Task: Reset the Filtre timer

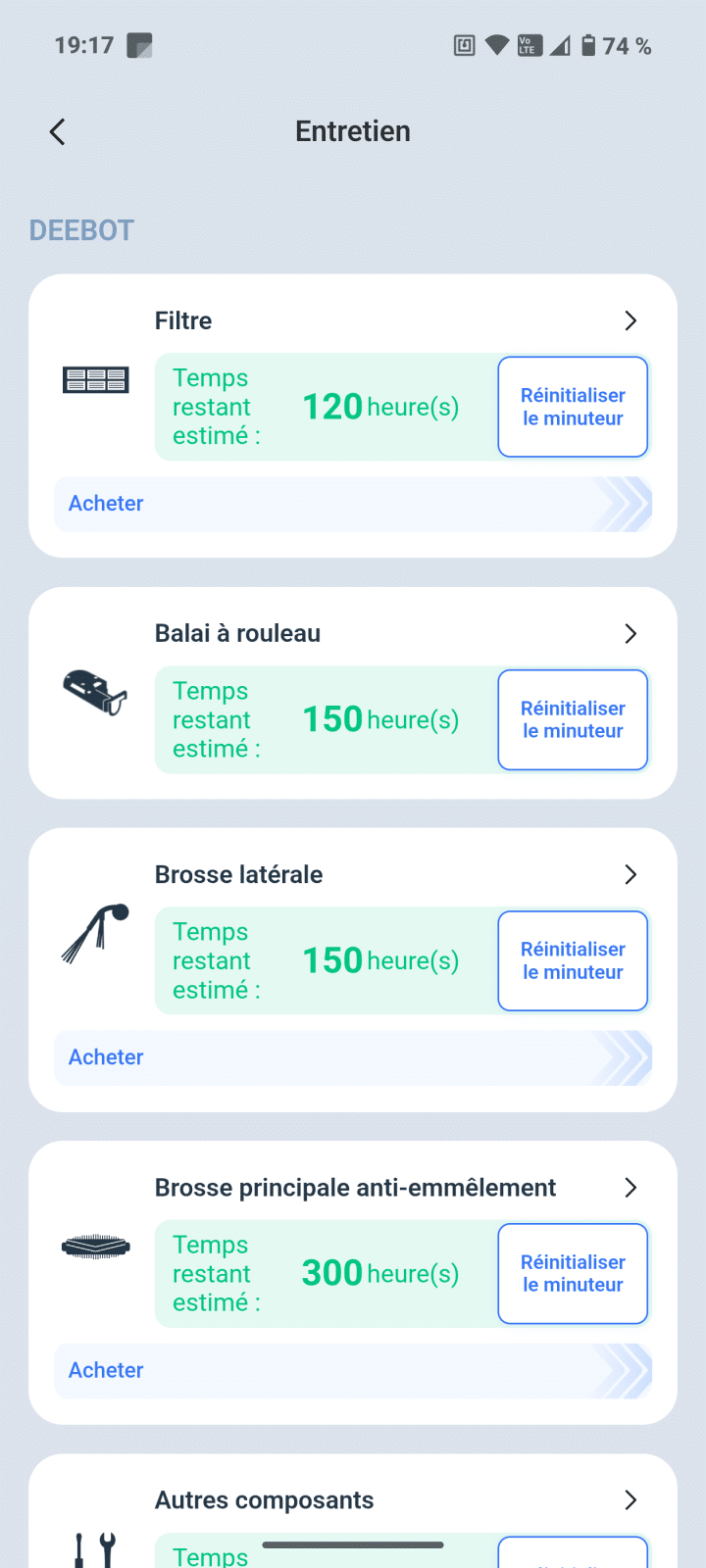Action: coord(573,407)
